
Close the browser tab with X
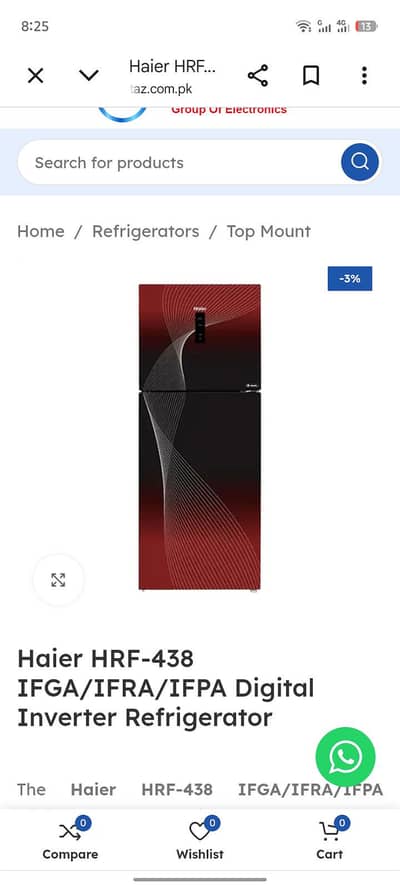point(35,75)
